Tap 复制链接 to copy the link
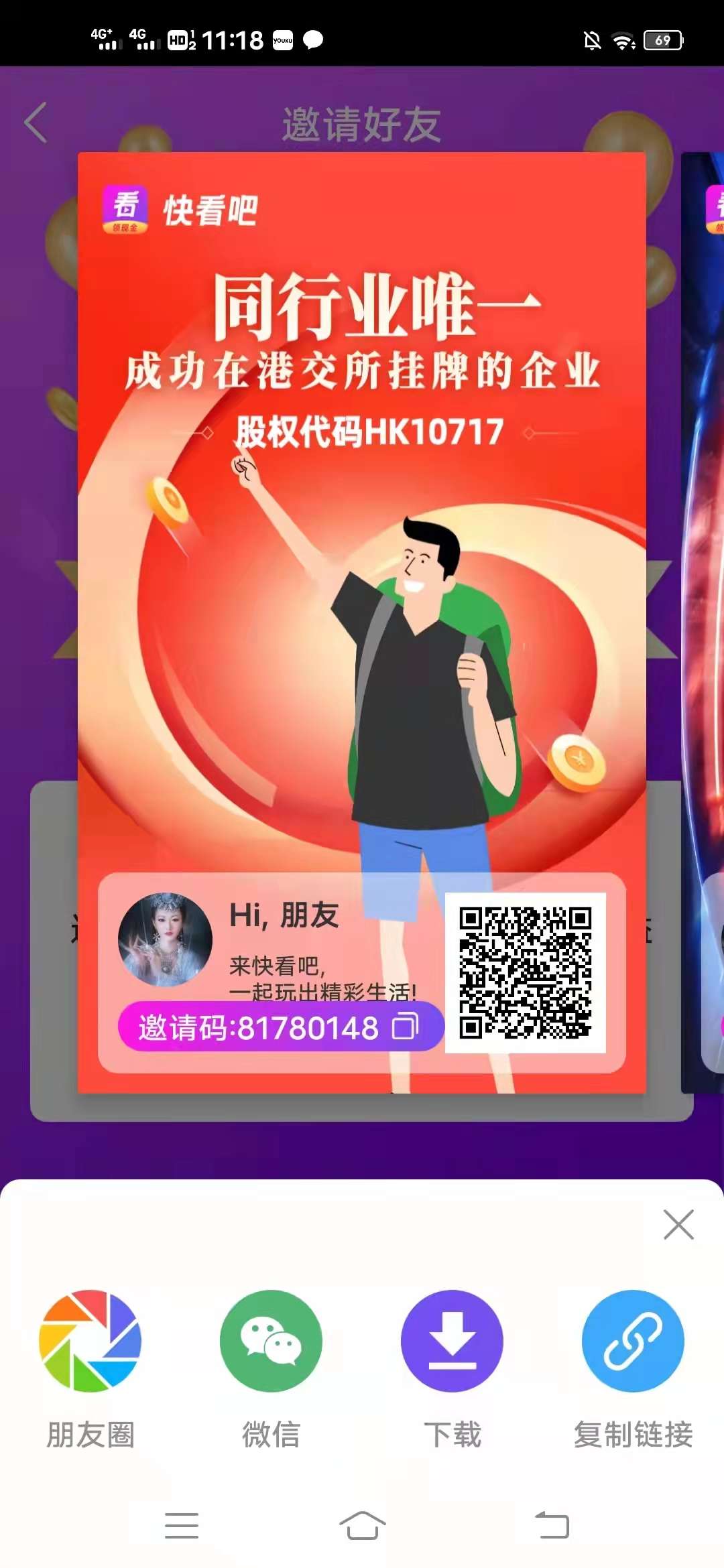The width and height of the screenshot is (724, 1568). (x=633, y=1341)
